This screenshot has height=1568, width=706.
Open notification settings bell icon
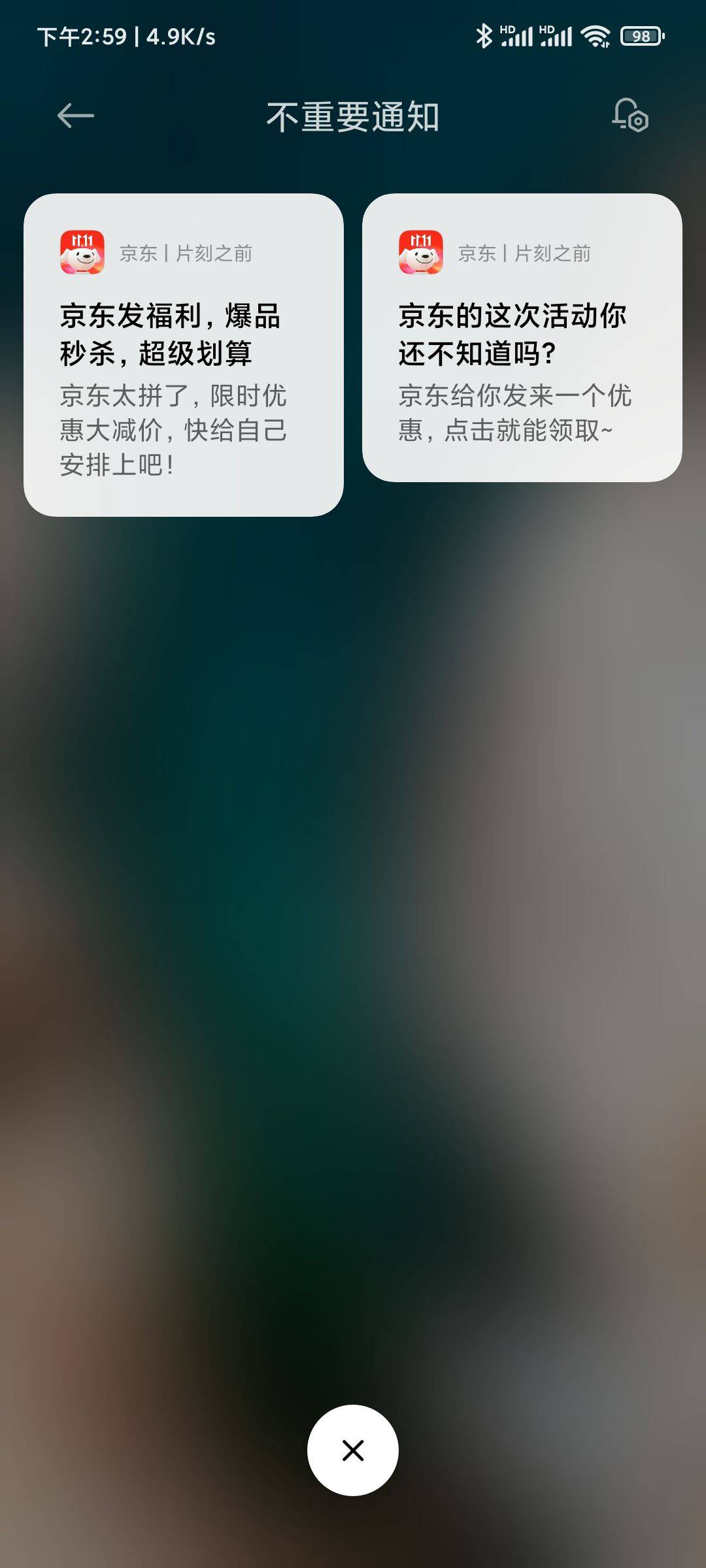pos(630,116)
